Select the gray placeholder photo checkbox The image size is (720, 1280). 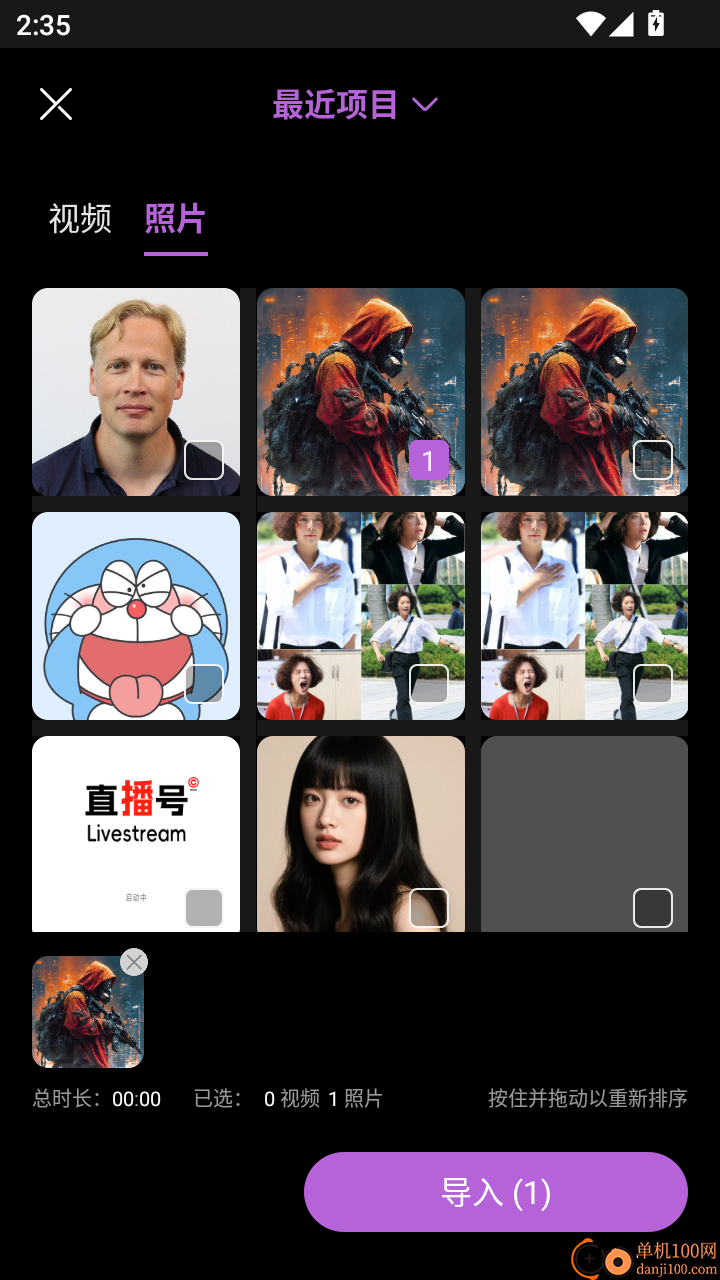click(x=653, y=908)
